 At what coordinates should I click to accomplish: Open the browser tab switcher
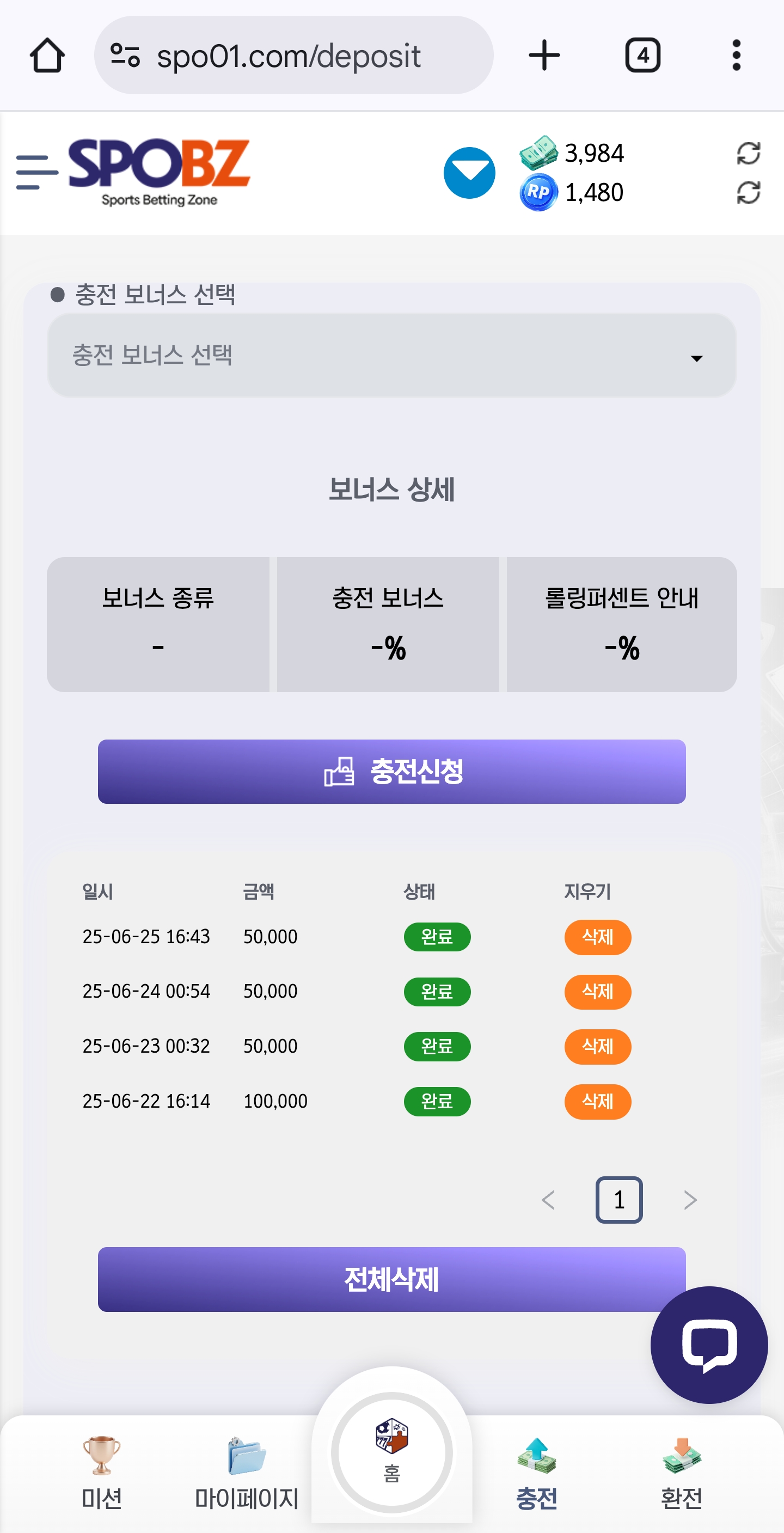point(642,56)
